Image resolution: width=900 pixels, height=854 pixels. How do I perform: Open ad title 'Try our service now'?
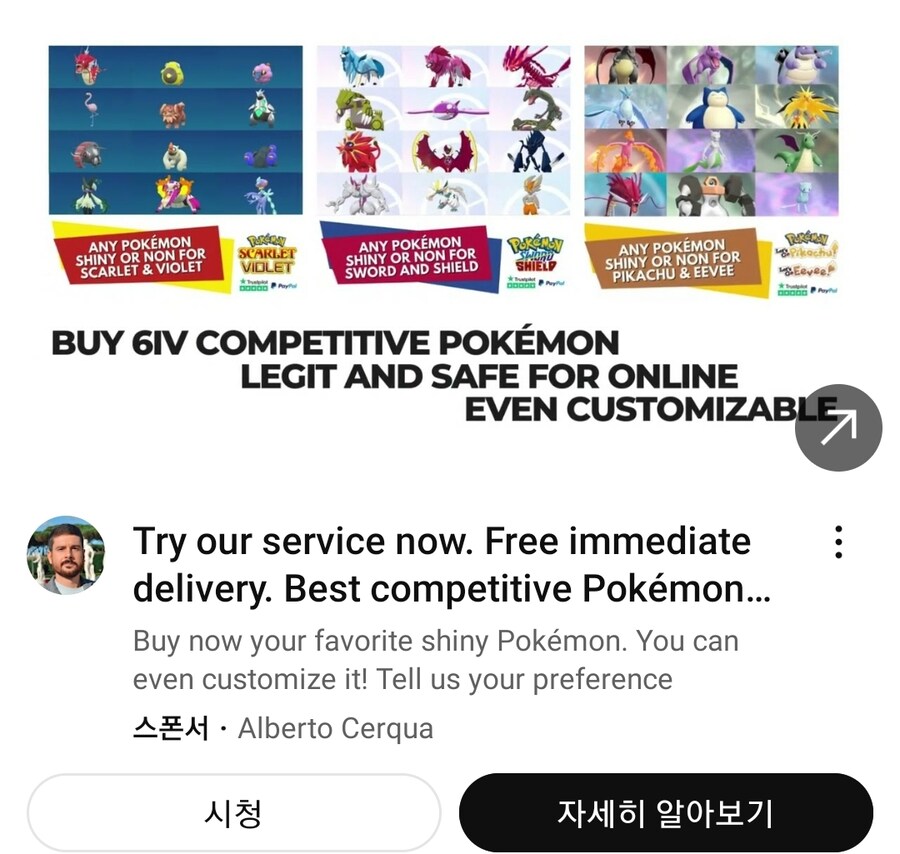tap(450, 565)
